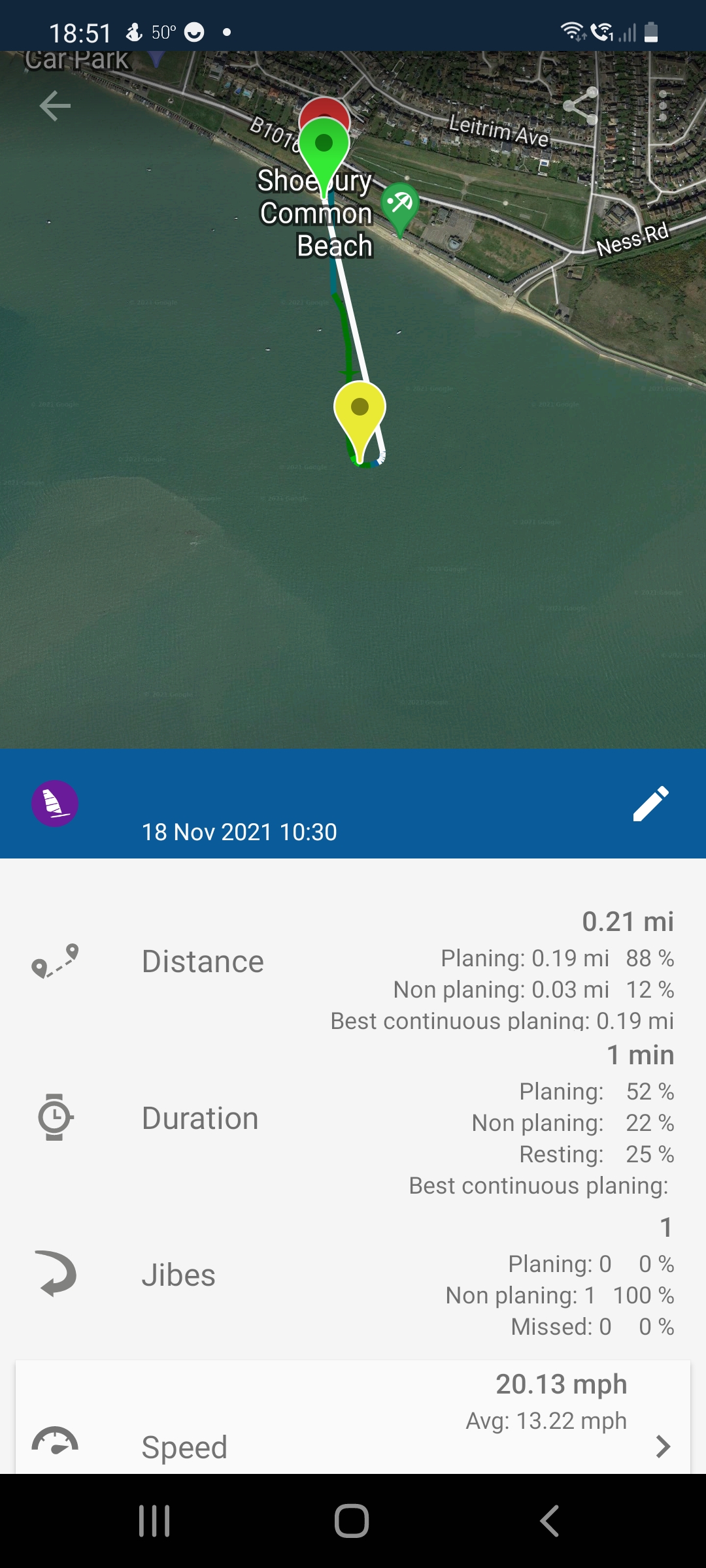Viewport: 706px width, 1568px height.
Task: Go to the home screen
Action: [352, 1520]
